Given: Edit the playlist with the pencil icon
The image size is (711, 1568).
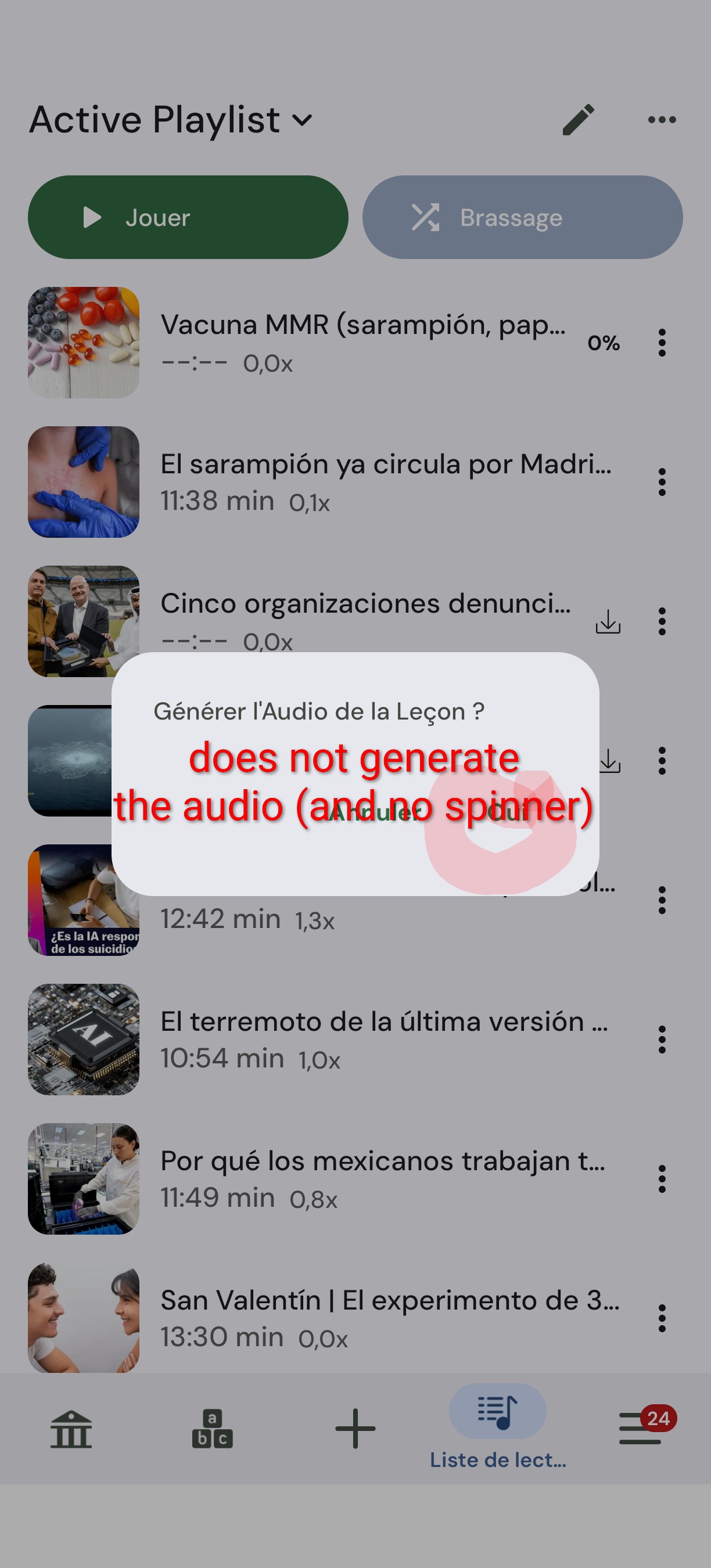Looking at the screenshot, I should coord(577,119).
